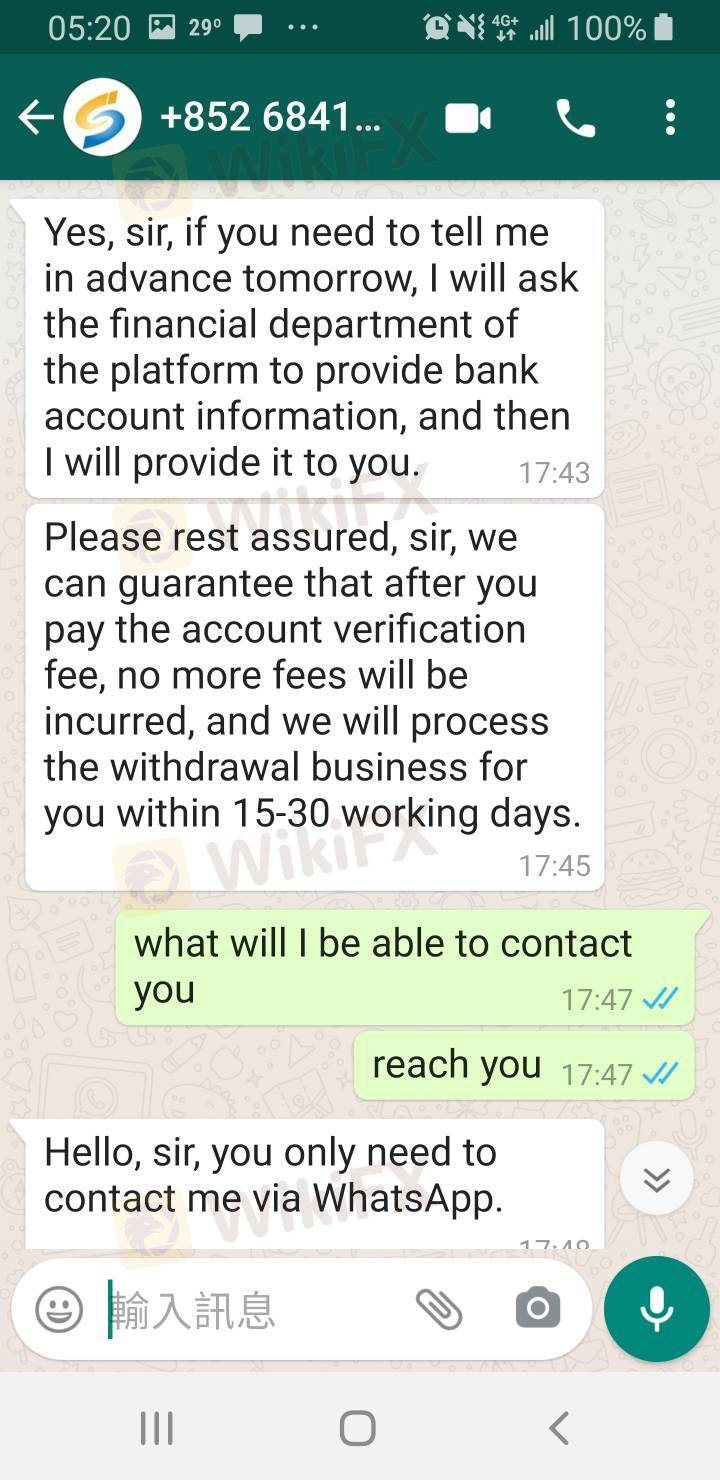The image size is (720, 1480).
Task: Start a voice call
Action: point(575,119)
